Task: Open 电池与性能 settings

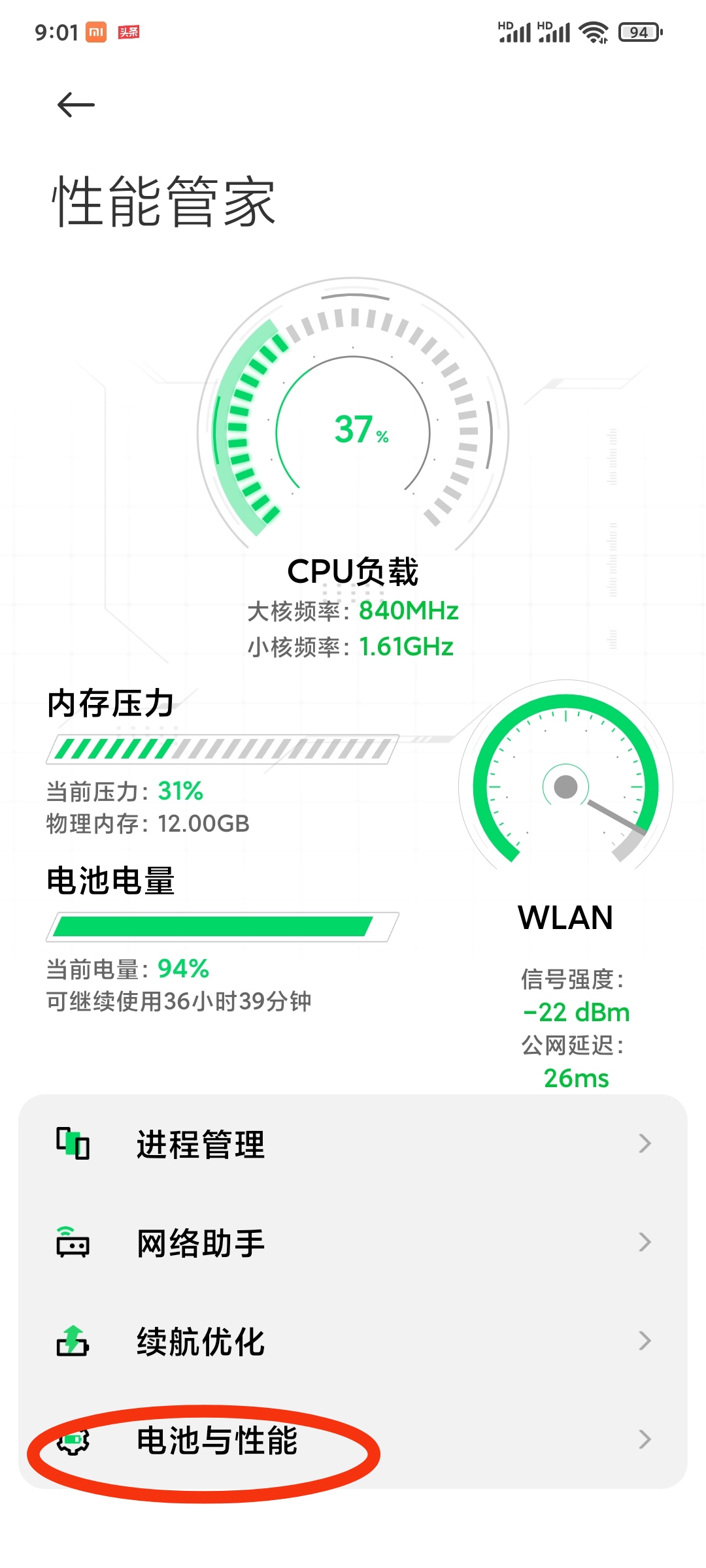Action: tap(353, 1440)
